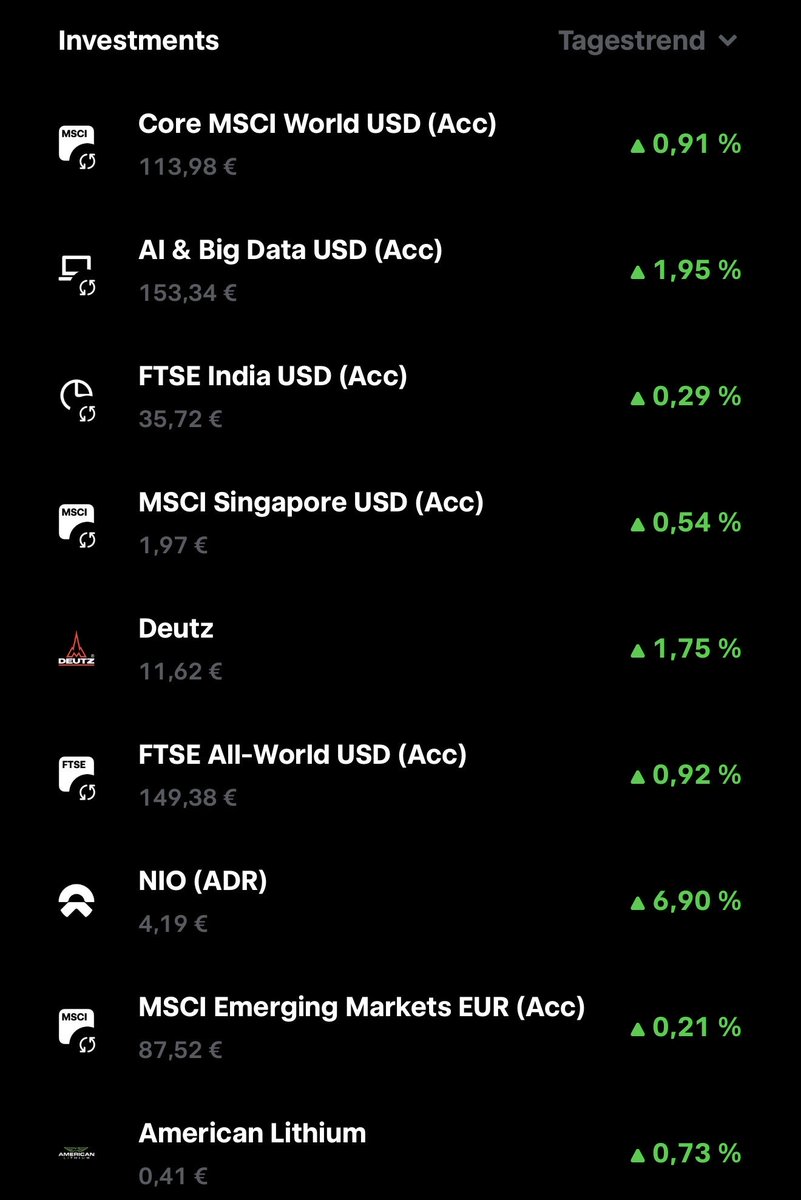Open Core MSCI World USD (Acc) investment
The image size is (801, 1200).
[x=317, y=124]
